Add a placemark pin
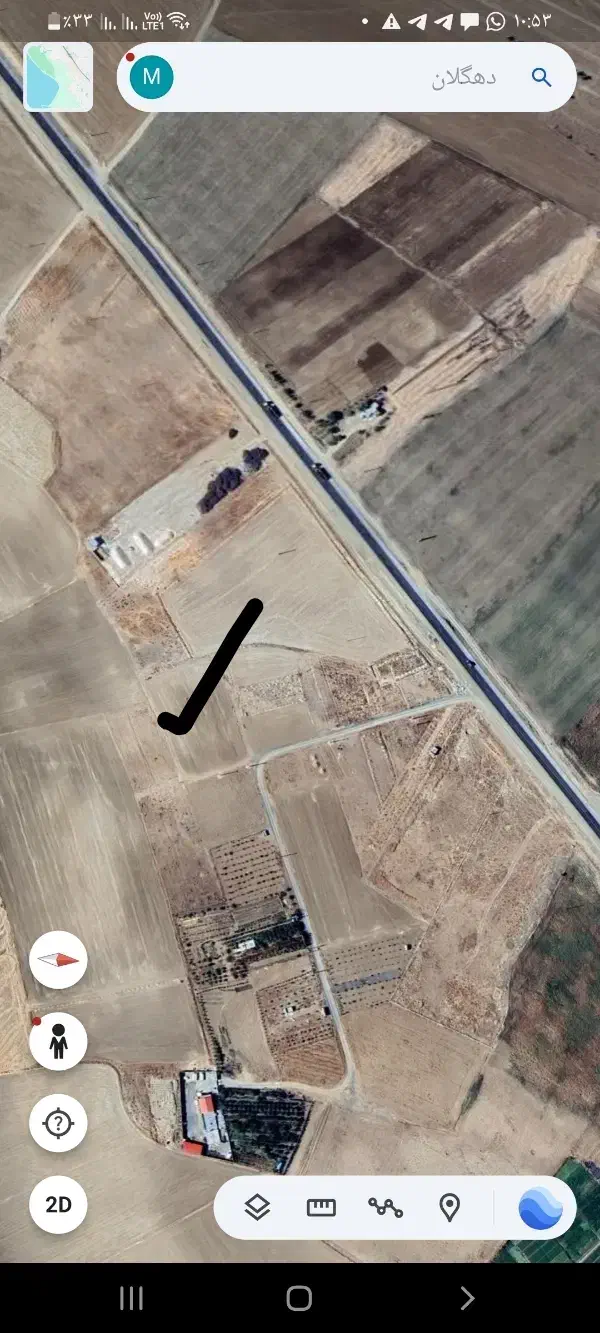 450,1207
